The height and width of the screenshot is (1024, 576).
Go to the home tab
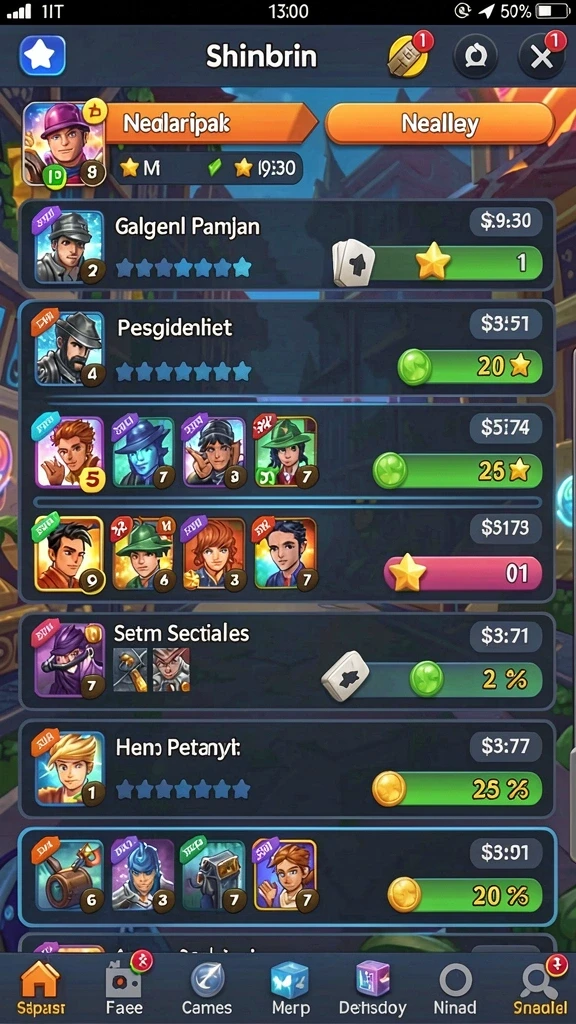[41, 989]
